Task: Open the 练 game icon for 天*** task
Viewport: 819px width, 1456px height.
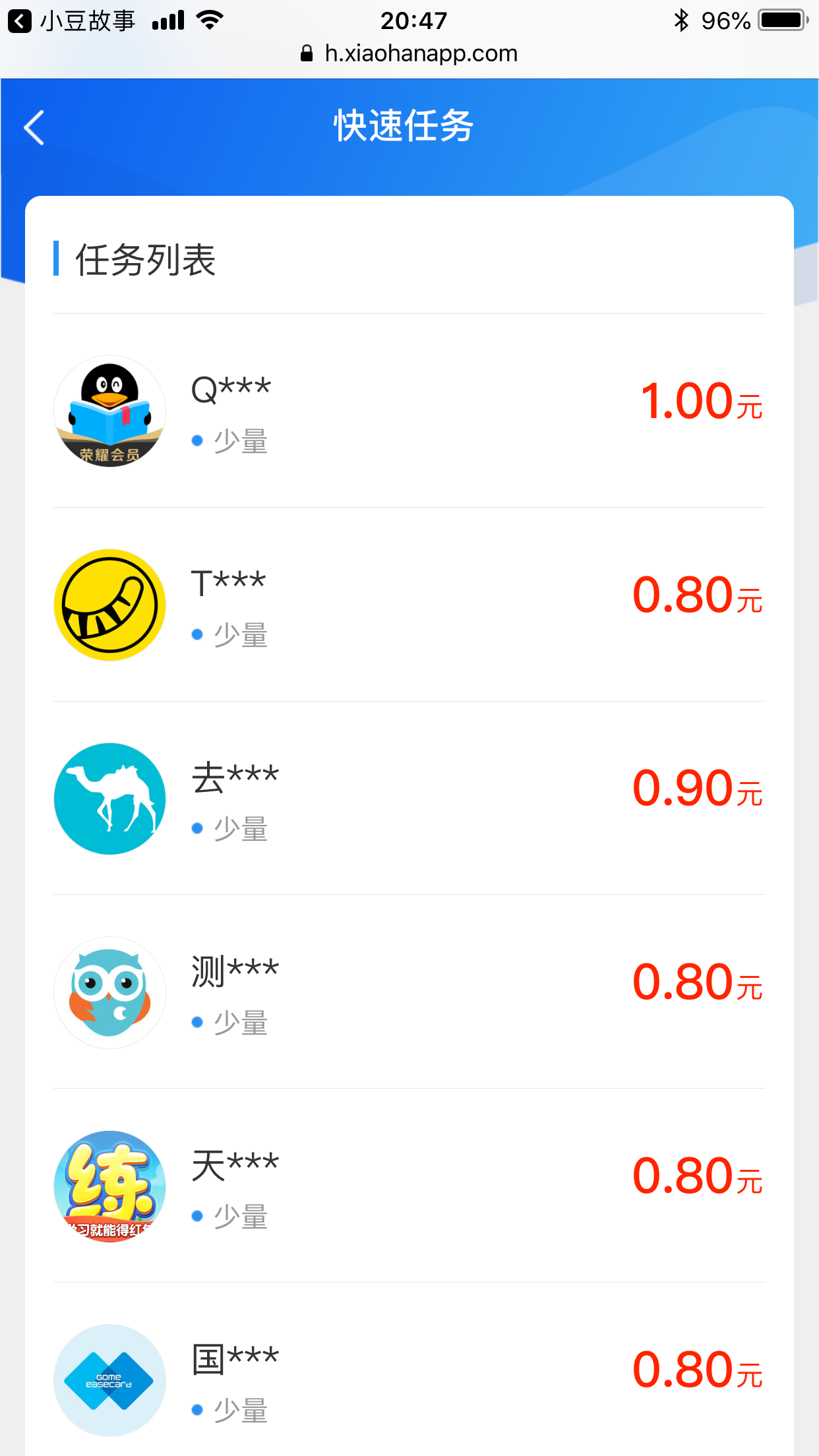Action: [109, 1187]
